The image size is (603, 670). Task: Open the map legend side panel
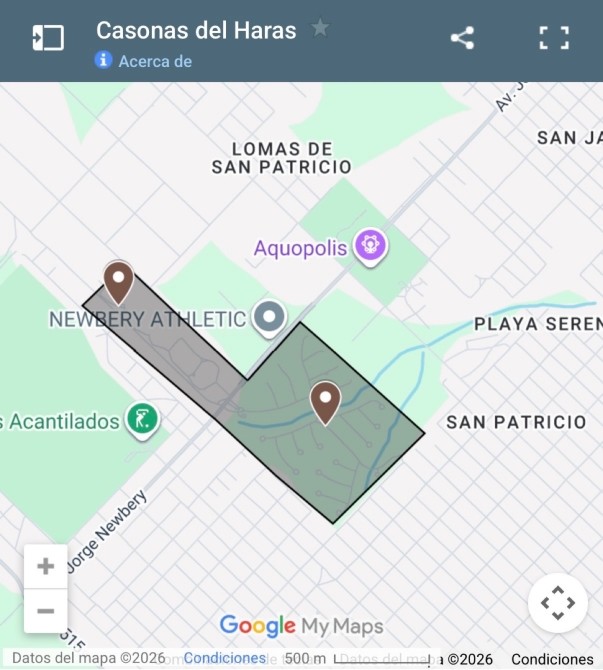tap(47, 38)
